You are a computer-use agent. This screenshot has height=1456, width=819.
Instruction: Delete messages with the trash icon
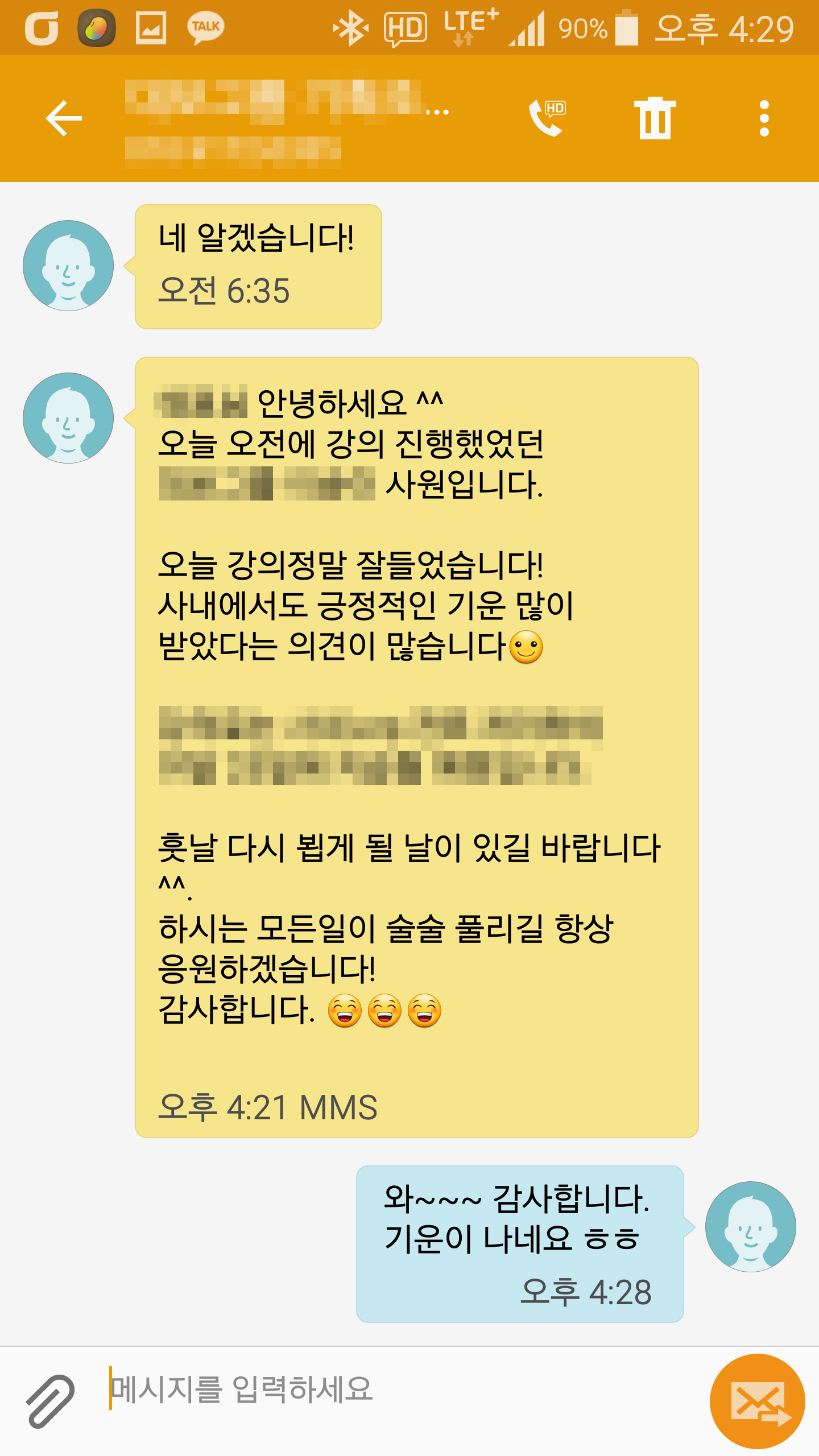(655, 118)
